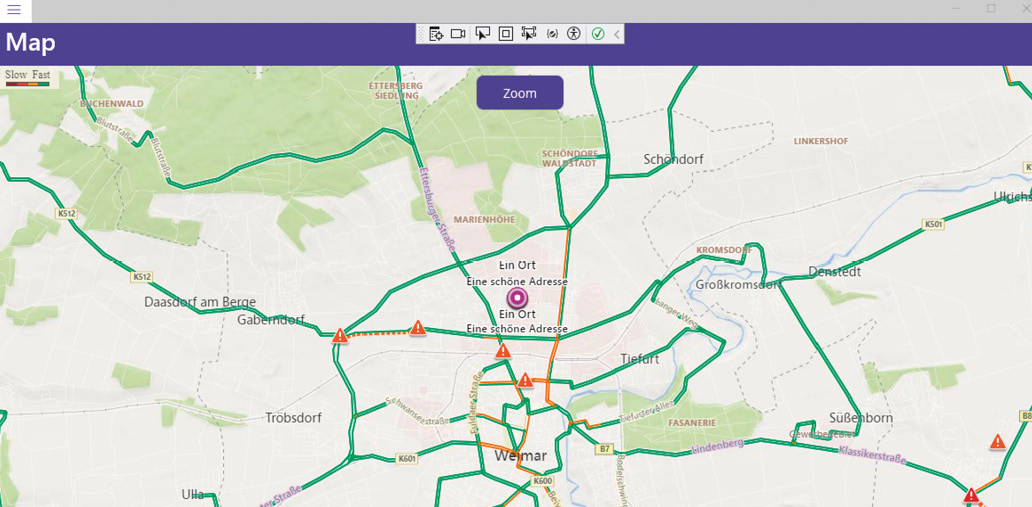The height and width of the screenshot is (507, 1032).
Task: Select the purple location pin
Action: click(x=517, y=298)
